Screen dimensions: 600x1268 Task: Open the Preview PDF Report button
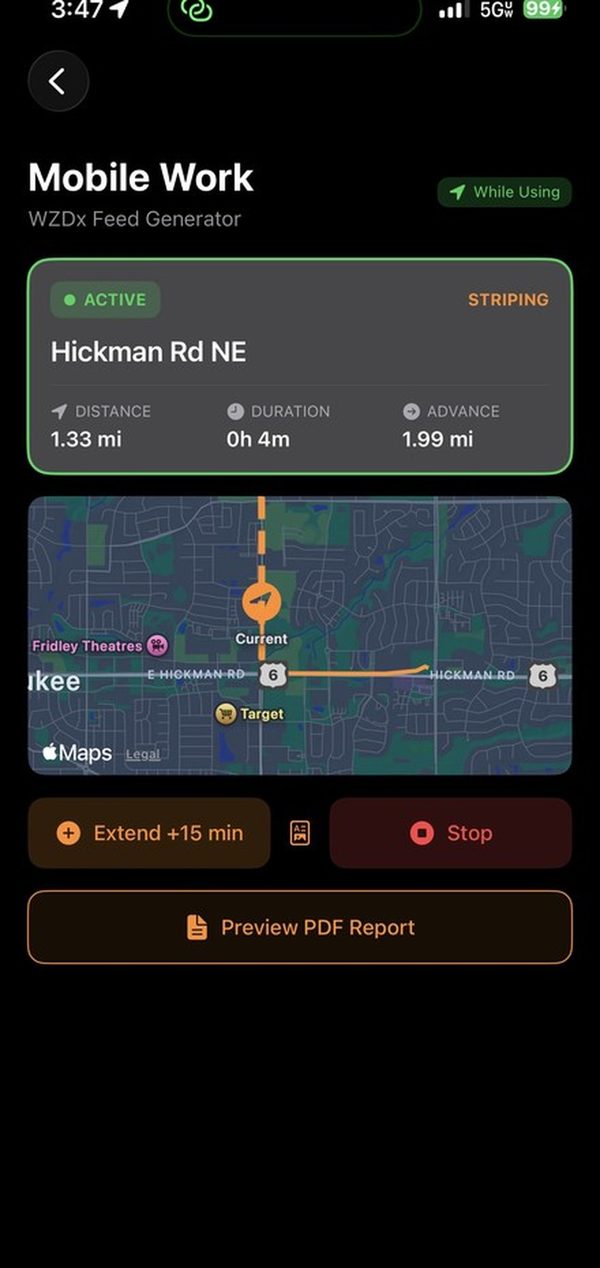(x=300, y=927)
